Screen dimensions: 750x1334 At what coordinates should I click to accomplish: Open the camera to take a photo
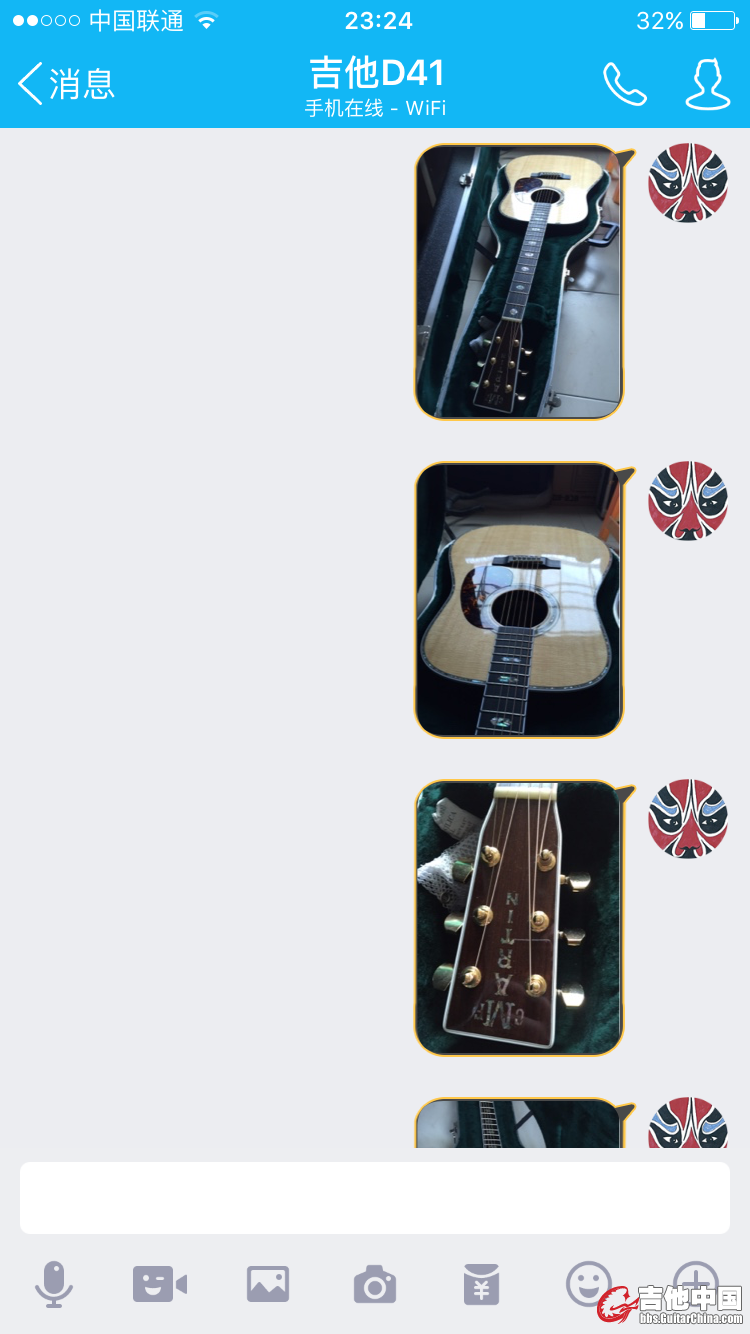(x=375, y=1284)
